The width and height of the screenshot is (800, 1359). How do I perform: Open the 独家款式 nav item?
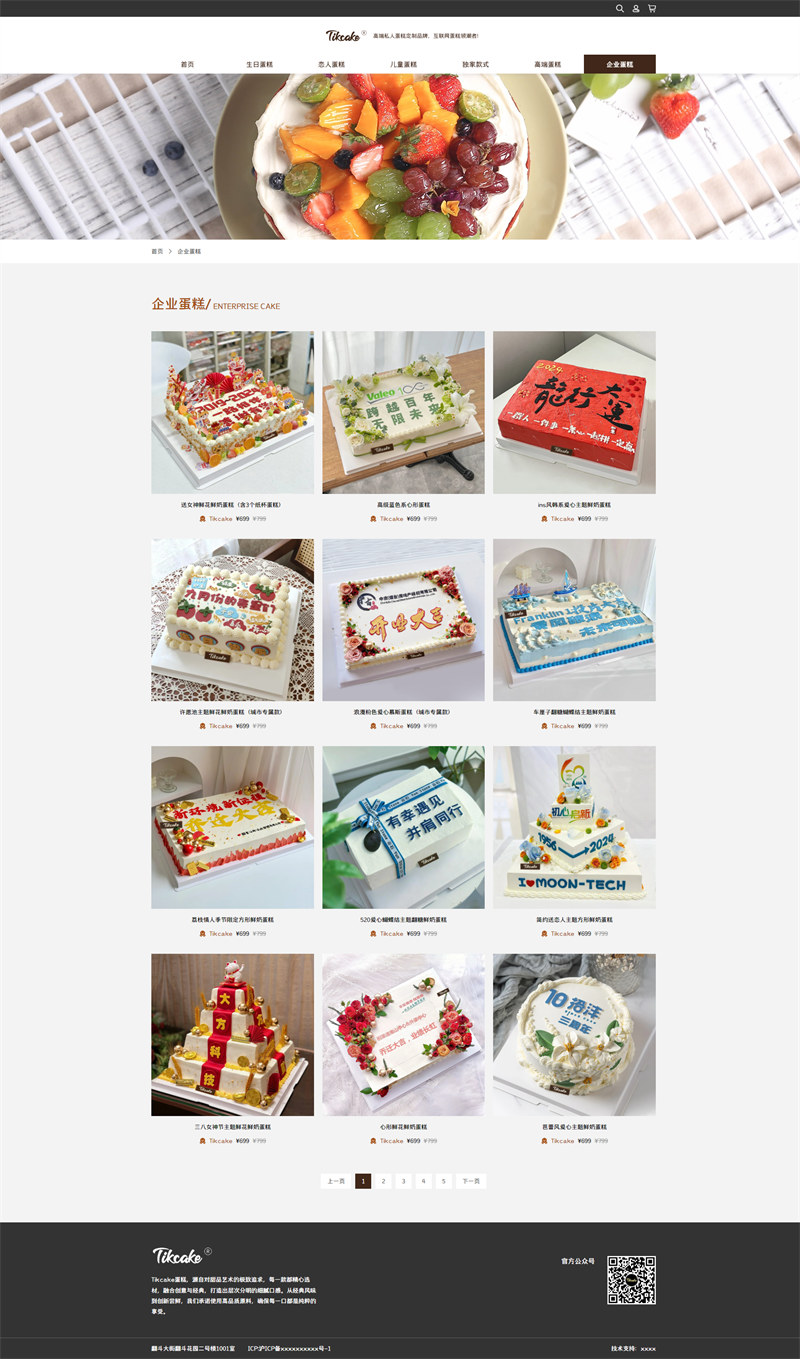pyautogui.click(x=475, y=64)
